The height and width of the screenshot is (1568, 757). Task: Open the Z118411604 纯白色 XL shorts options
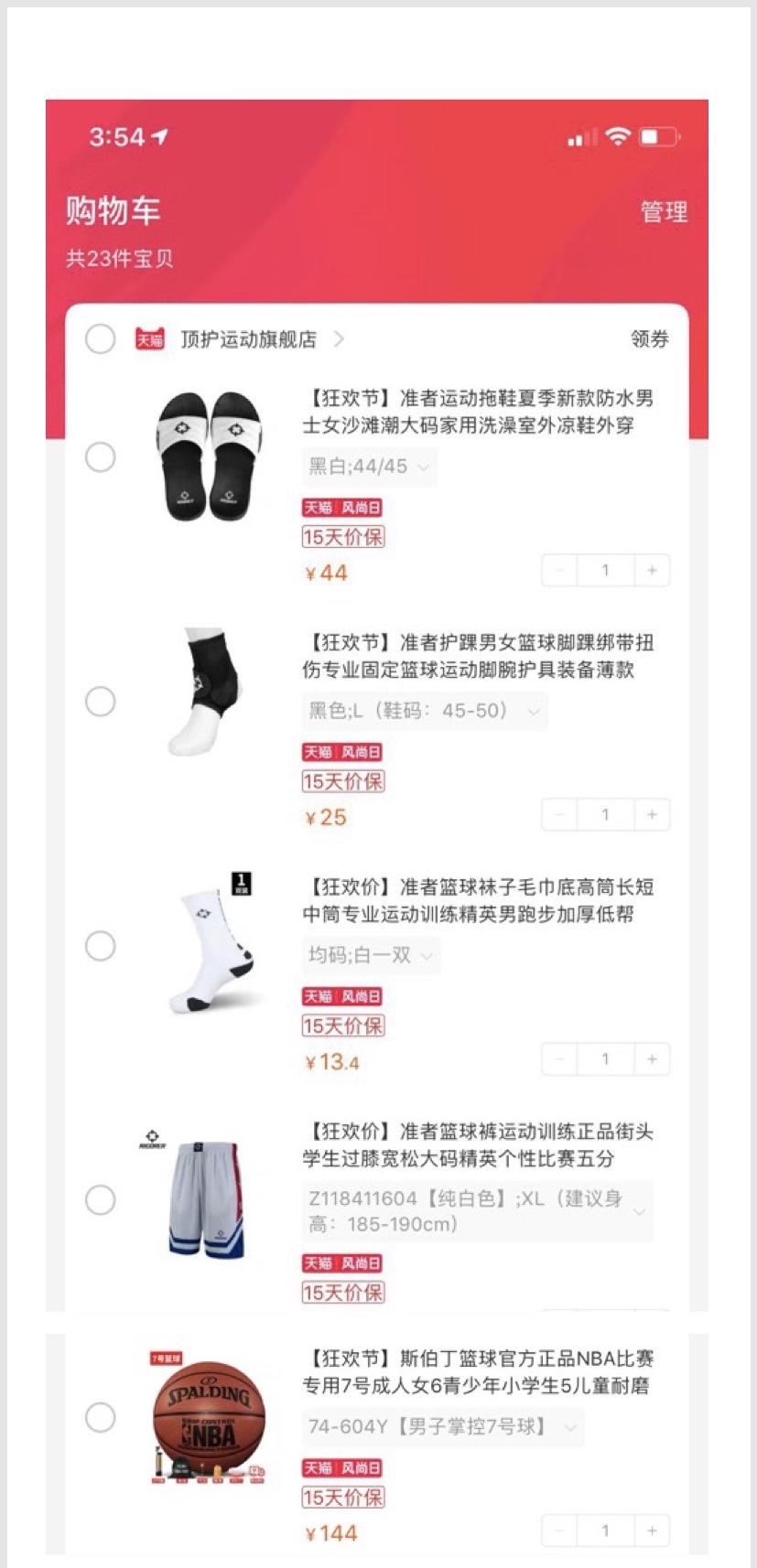(x=477, y=1211)
